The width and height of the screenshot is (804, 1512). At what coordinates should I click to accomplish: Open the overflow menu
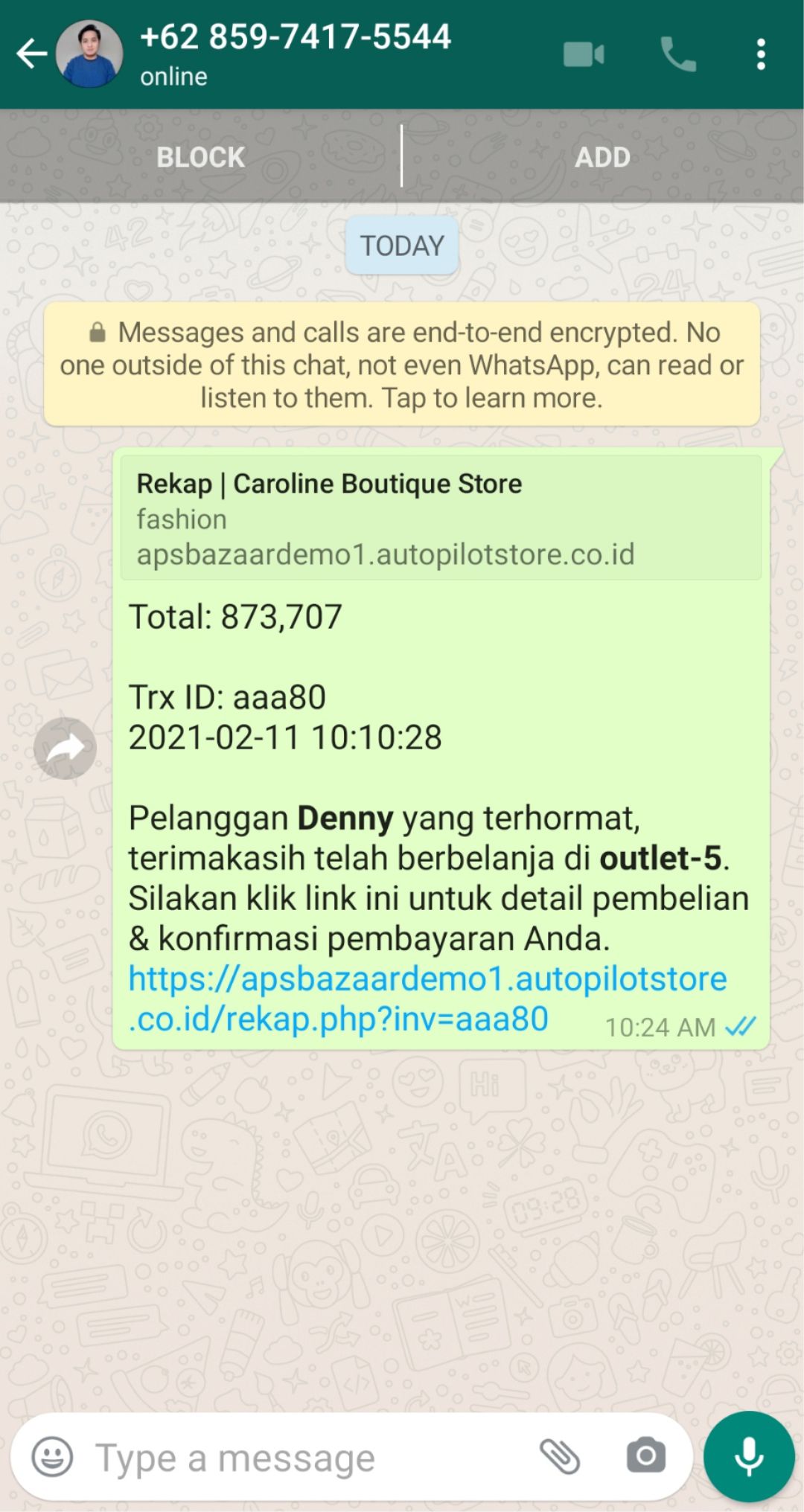[760, 54]
